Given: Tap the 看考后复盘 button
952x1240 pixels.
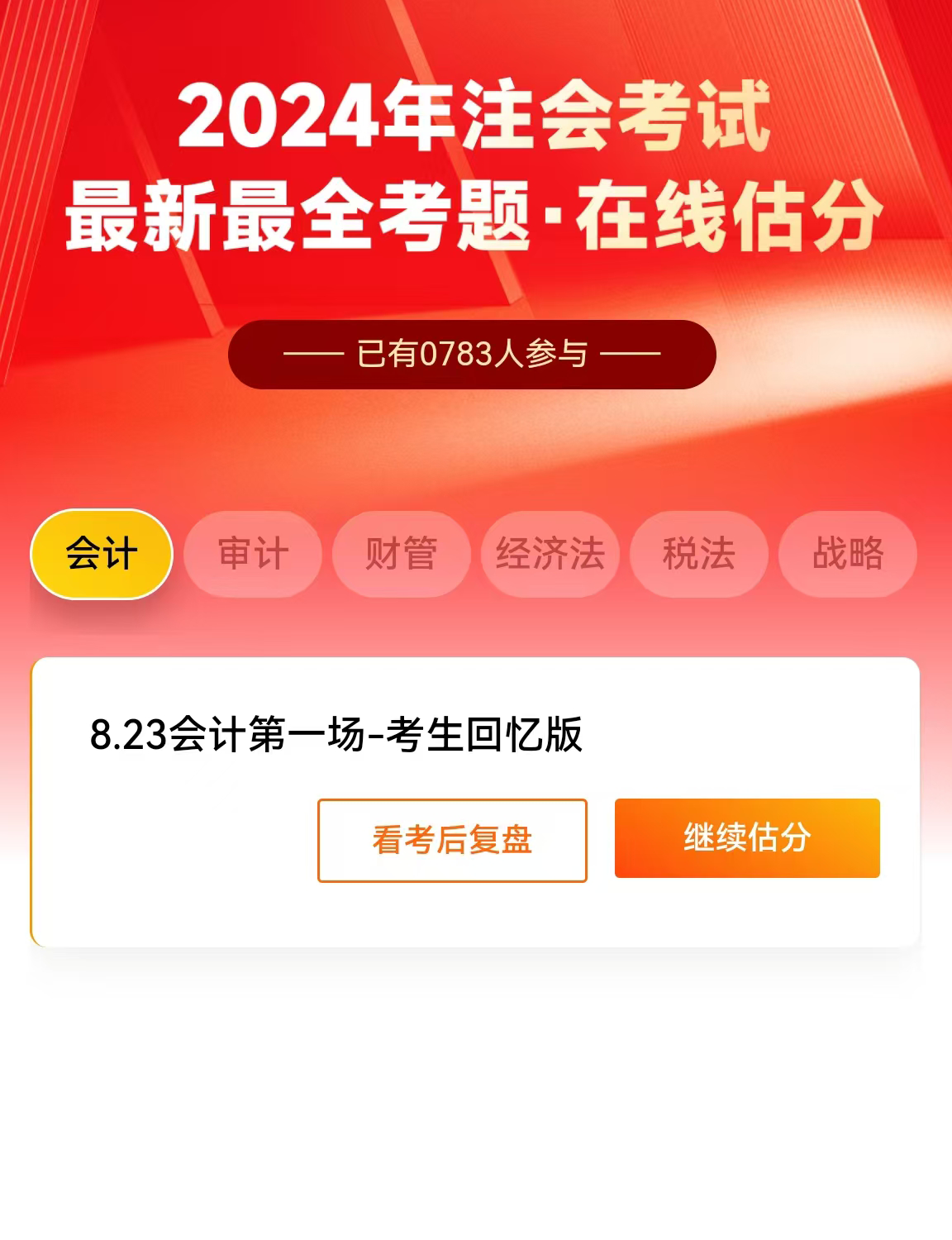Looking at the screenshot, I should 452,840.
